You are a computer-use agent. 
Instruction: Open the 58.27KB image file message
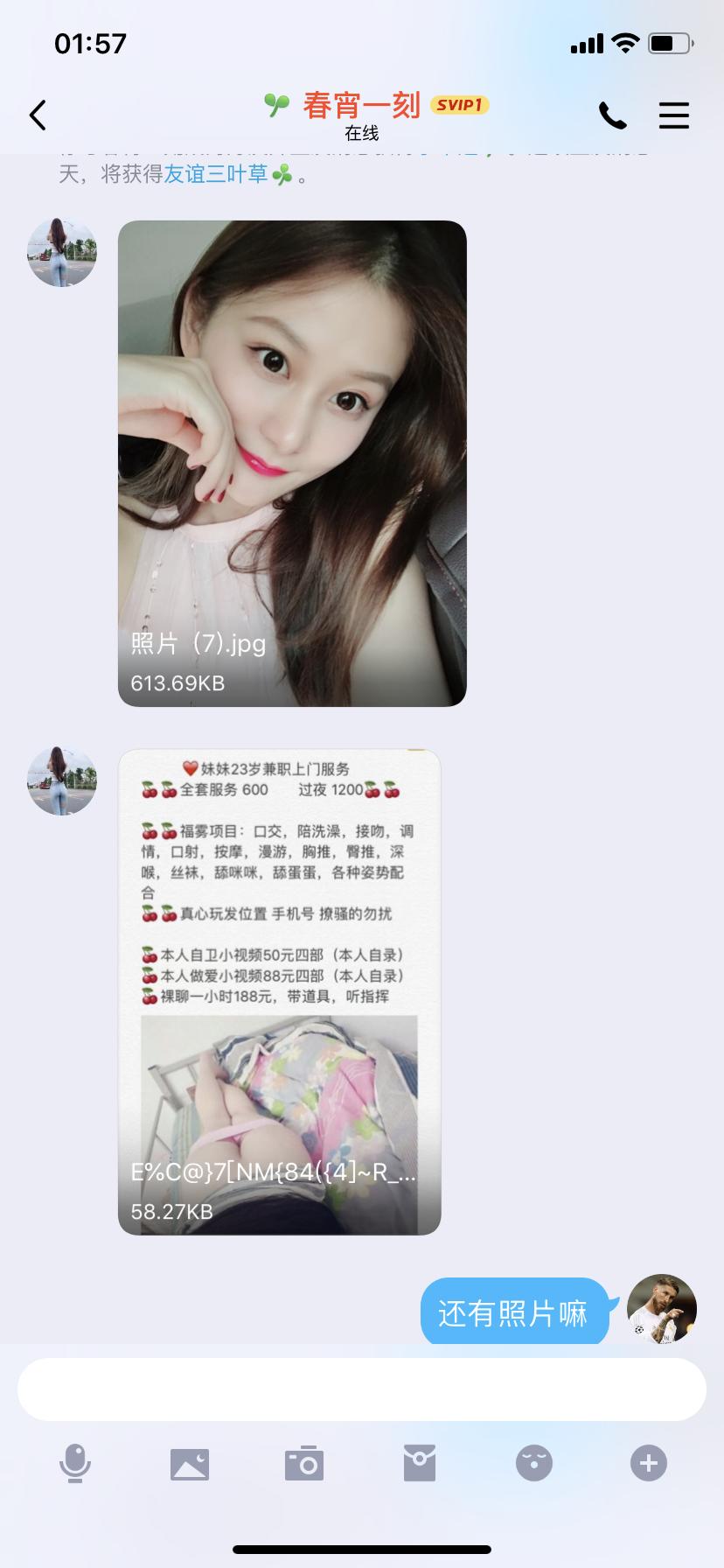tap(279, 991)
